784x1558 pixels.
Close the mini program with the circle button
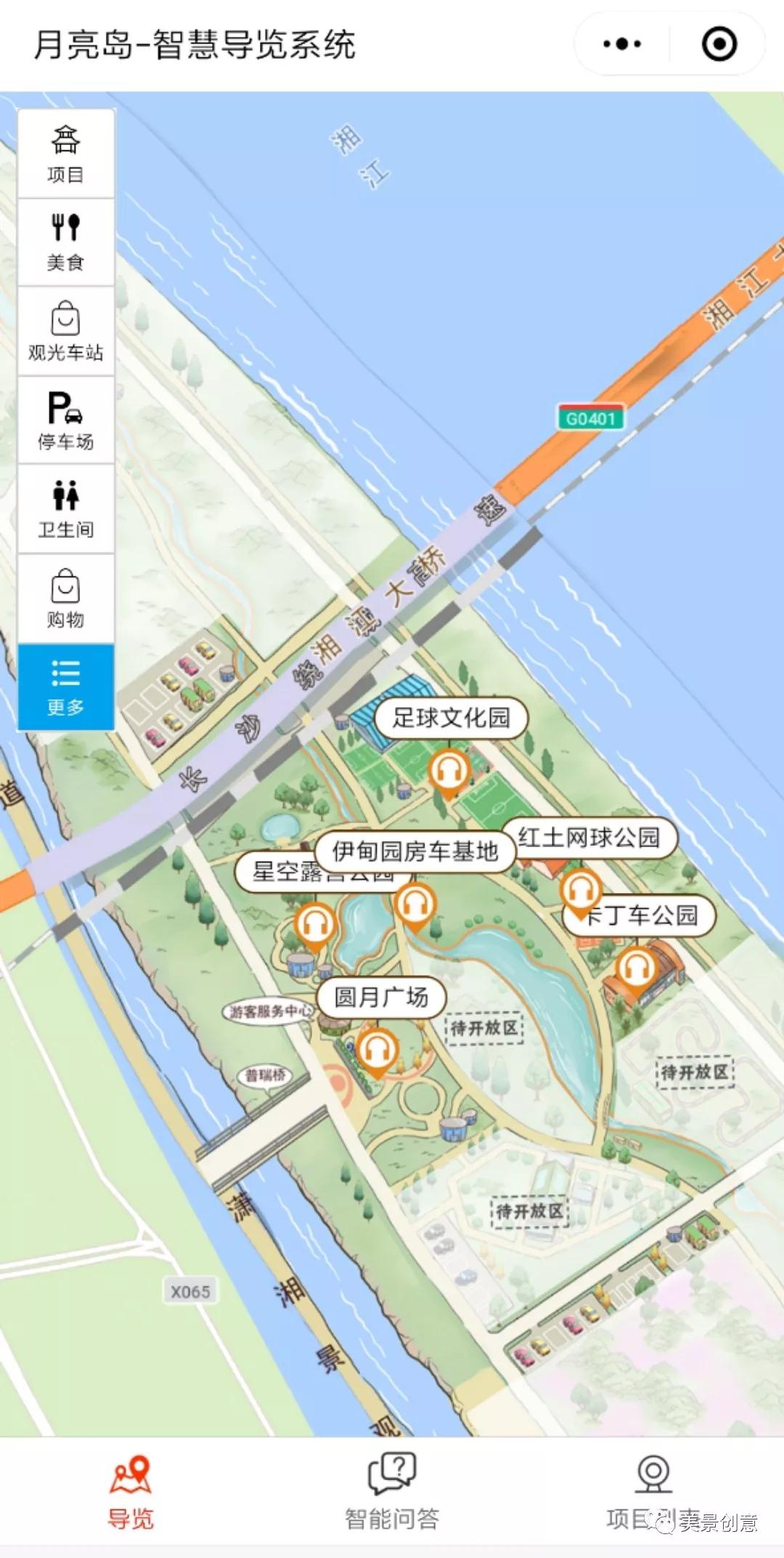[719, 44]
